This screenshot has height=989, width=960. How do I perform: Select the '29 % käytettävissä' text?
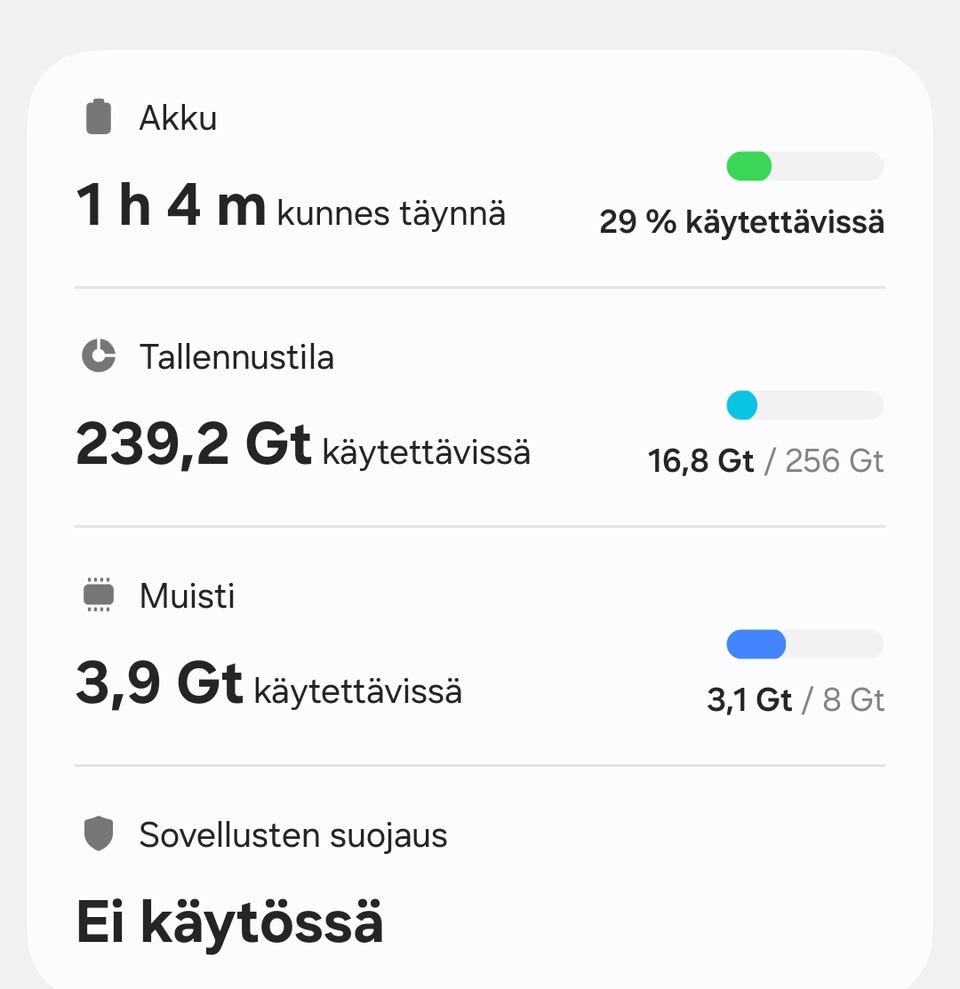[741, 221]
